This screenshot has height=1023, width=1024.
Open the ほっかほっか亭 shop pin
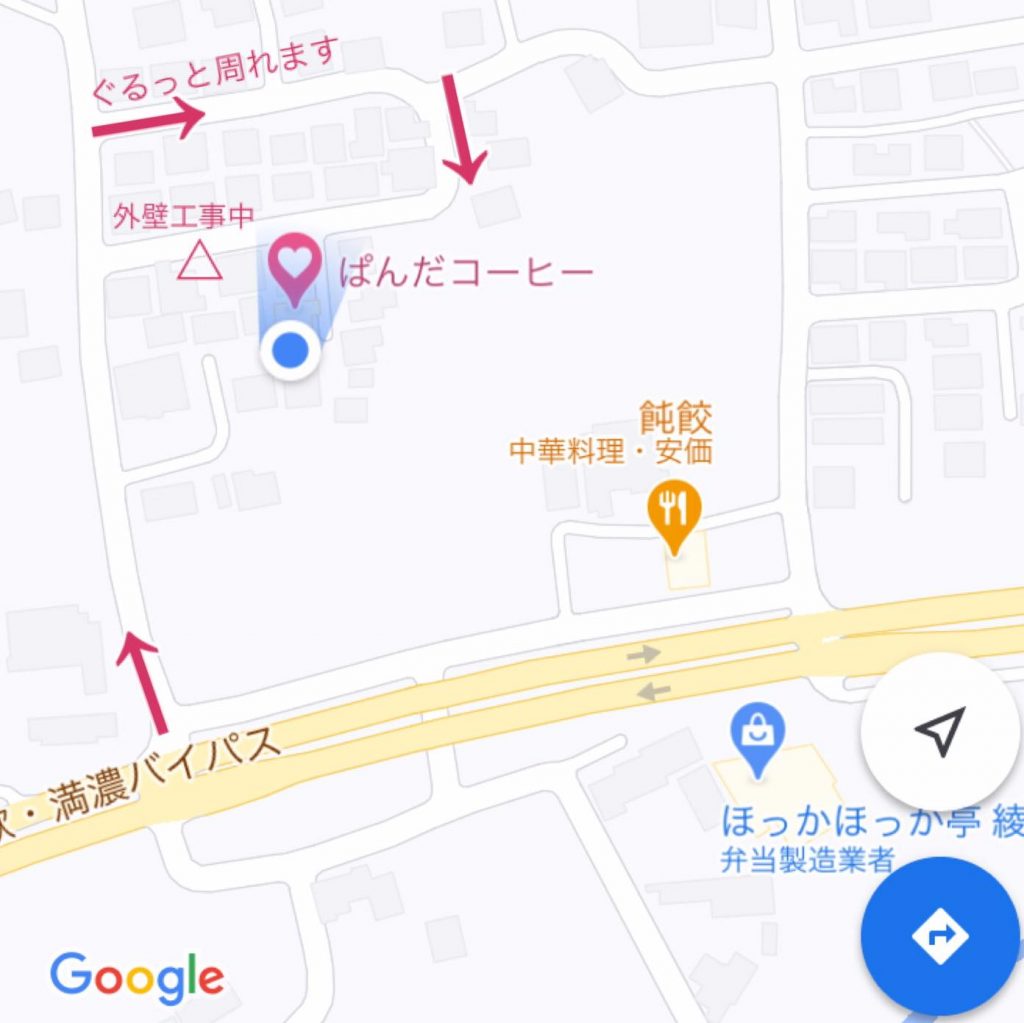pyautogui.click(x=757, y=739)
